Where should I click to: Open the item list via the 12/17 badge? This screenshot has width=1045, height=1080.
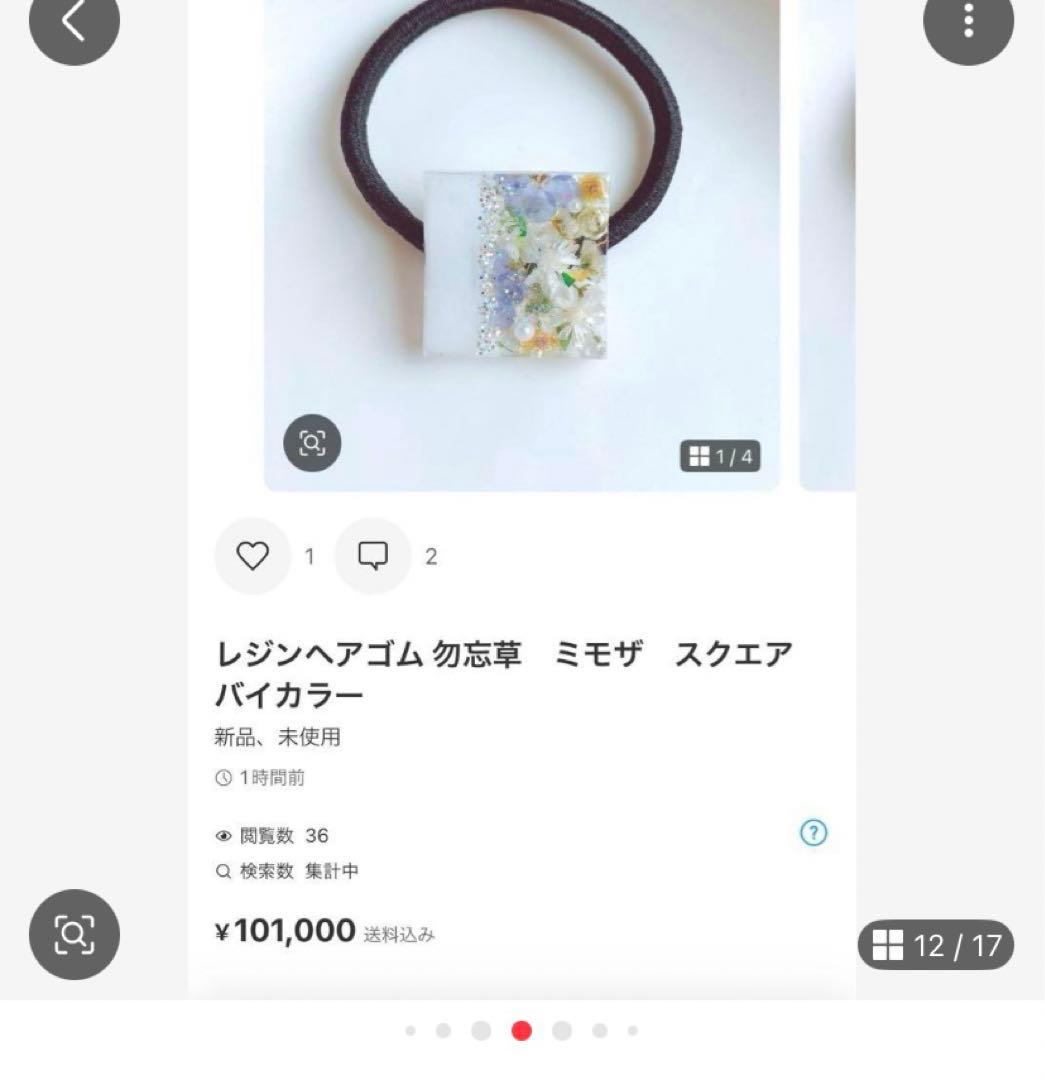point(936,945)
